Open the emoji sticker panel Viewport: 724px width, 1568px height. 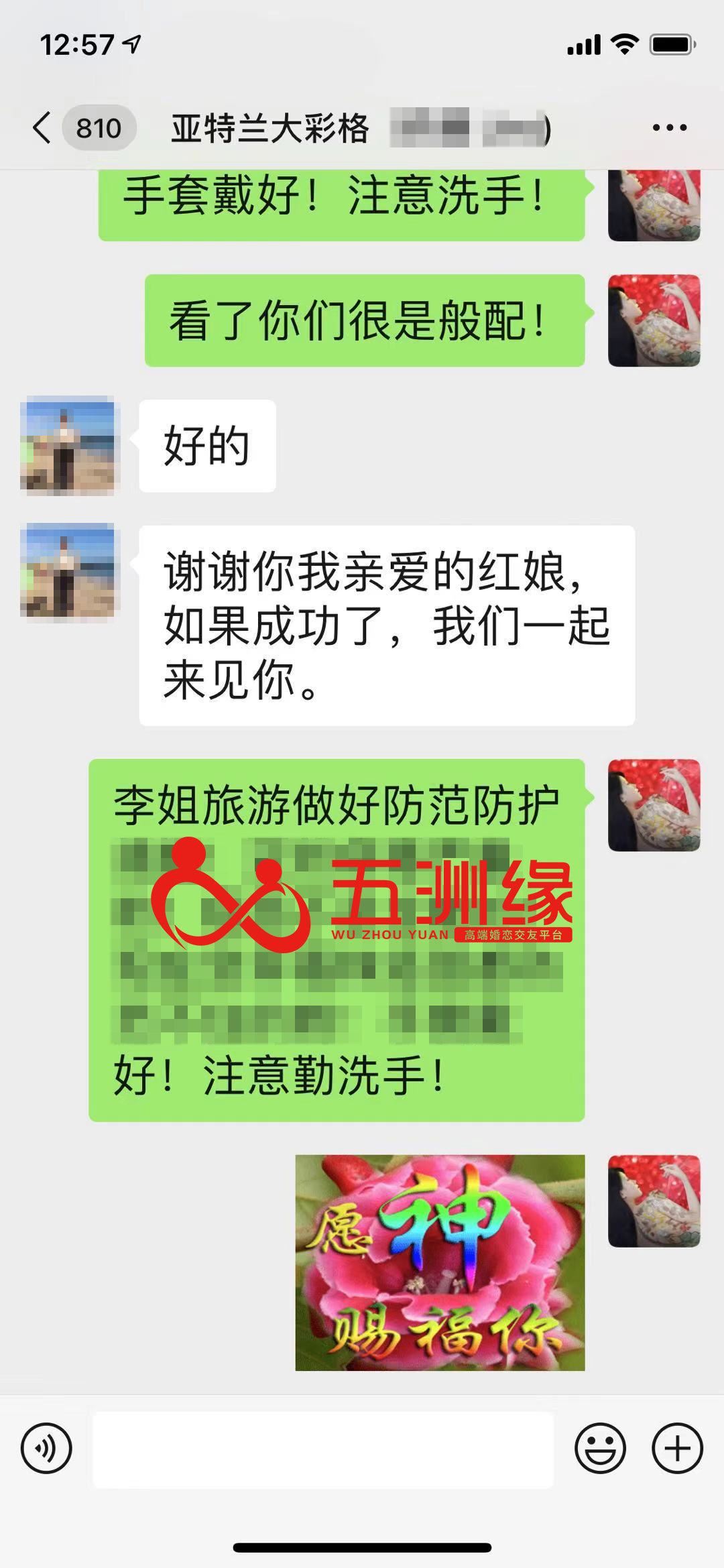pyautogui.click(x=600, y=1448)
